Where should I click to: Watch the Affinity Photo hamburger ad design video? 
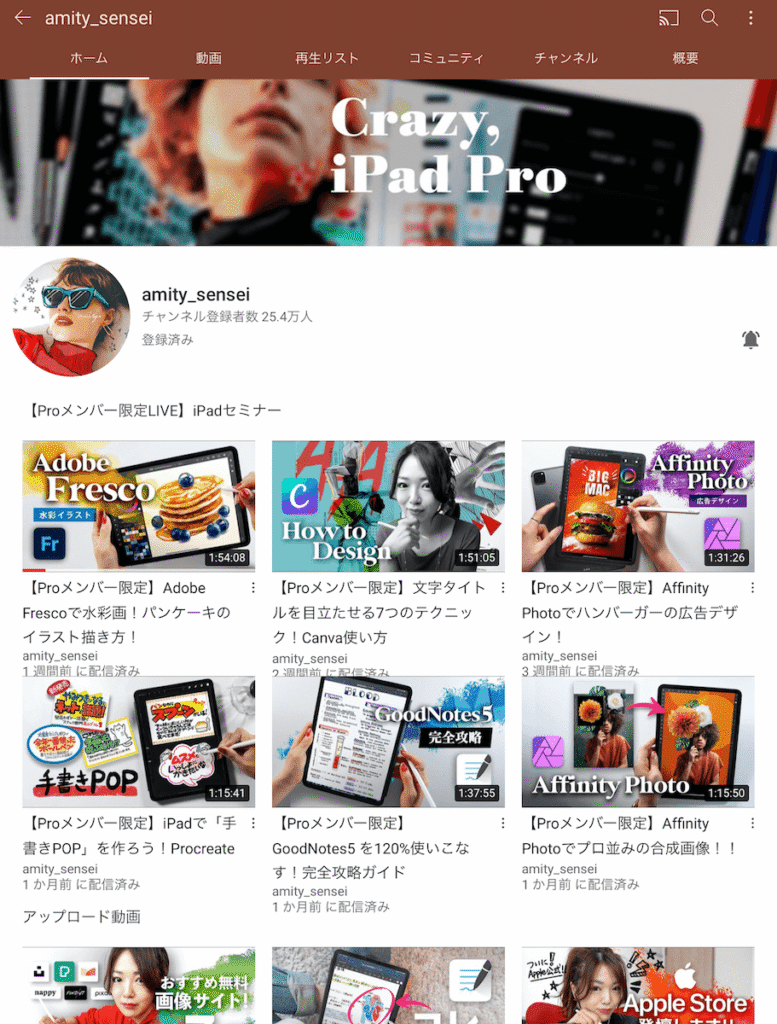(638, 506)
